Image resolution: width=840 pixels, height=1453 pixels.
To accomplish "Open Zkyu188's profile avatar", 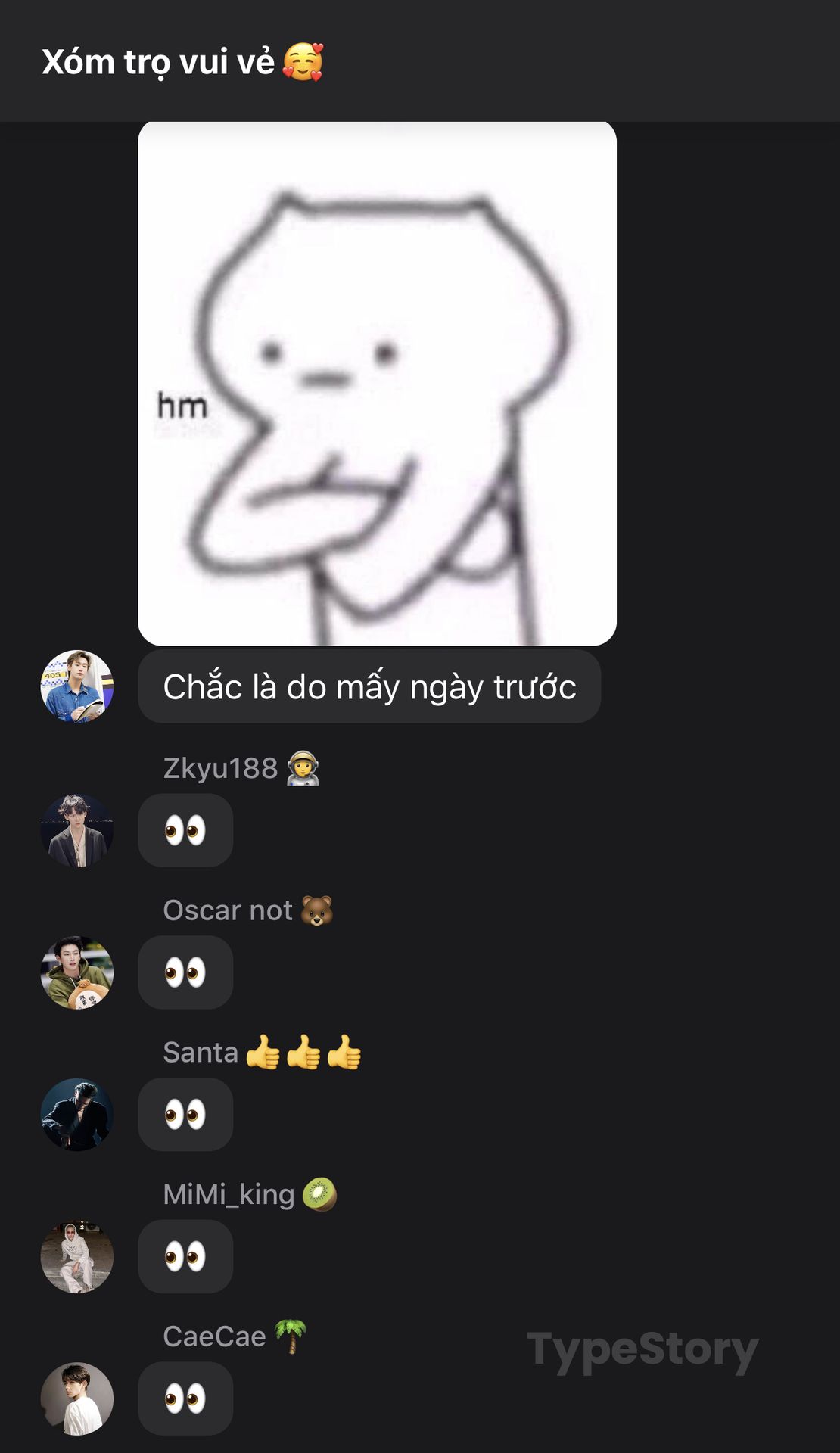I will (x=77, y=830).
